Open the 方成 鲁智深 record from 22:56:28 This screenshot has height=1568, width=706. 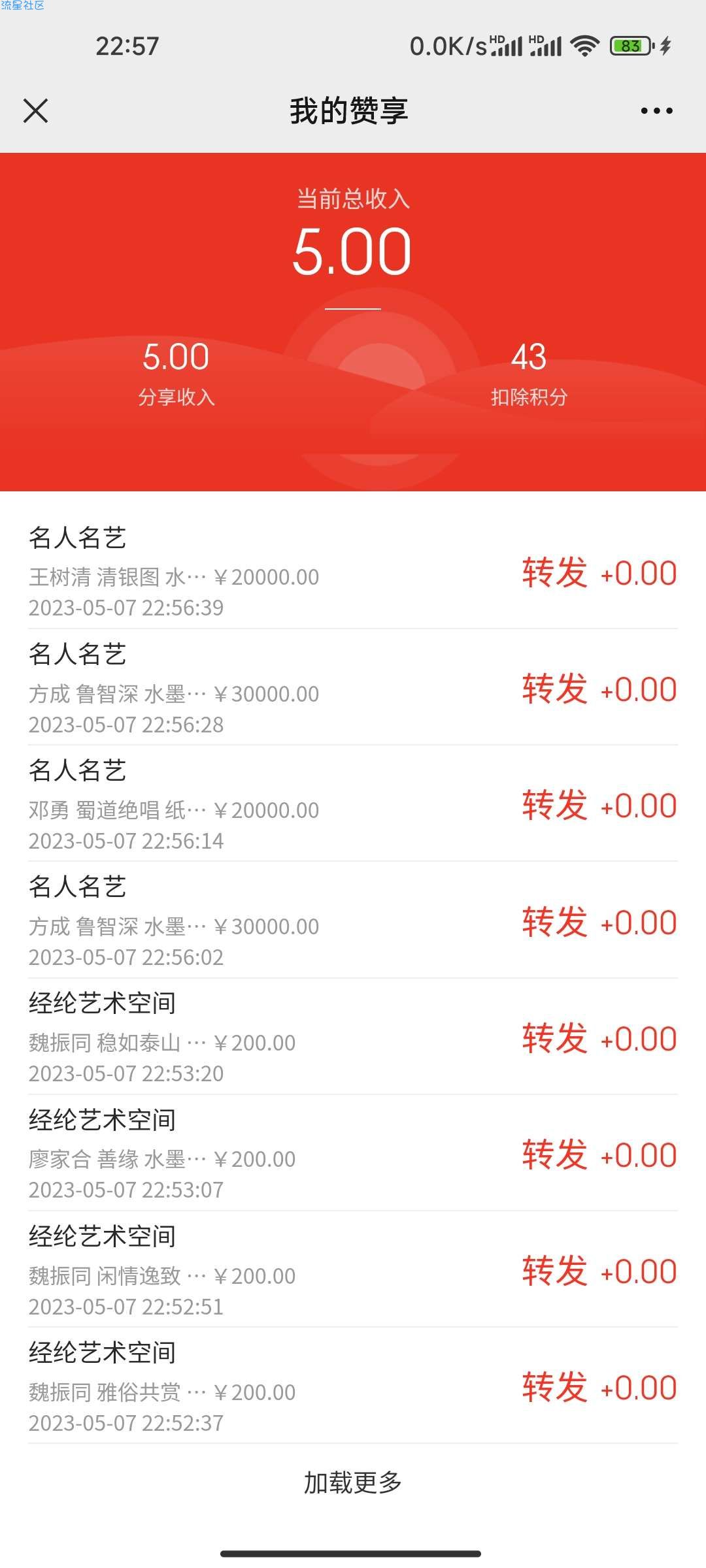353,688
